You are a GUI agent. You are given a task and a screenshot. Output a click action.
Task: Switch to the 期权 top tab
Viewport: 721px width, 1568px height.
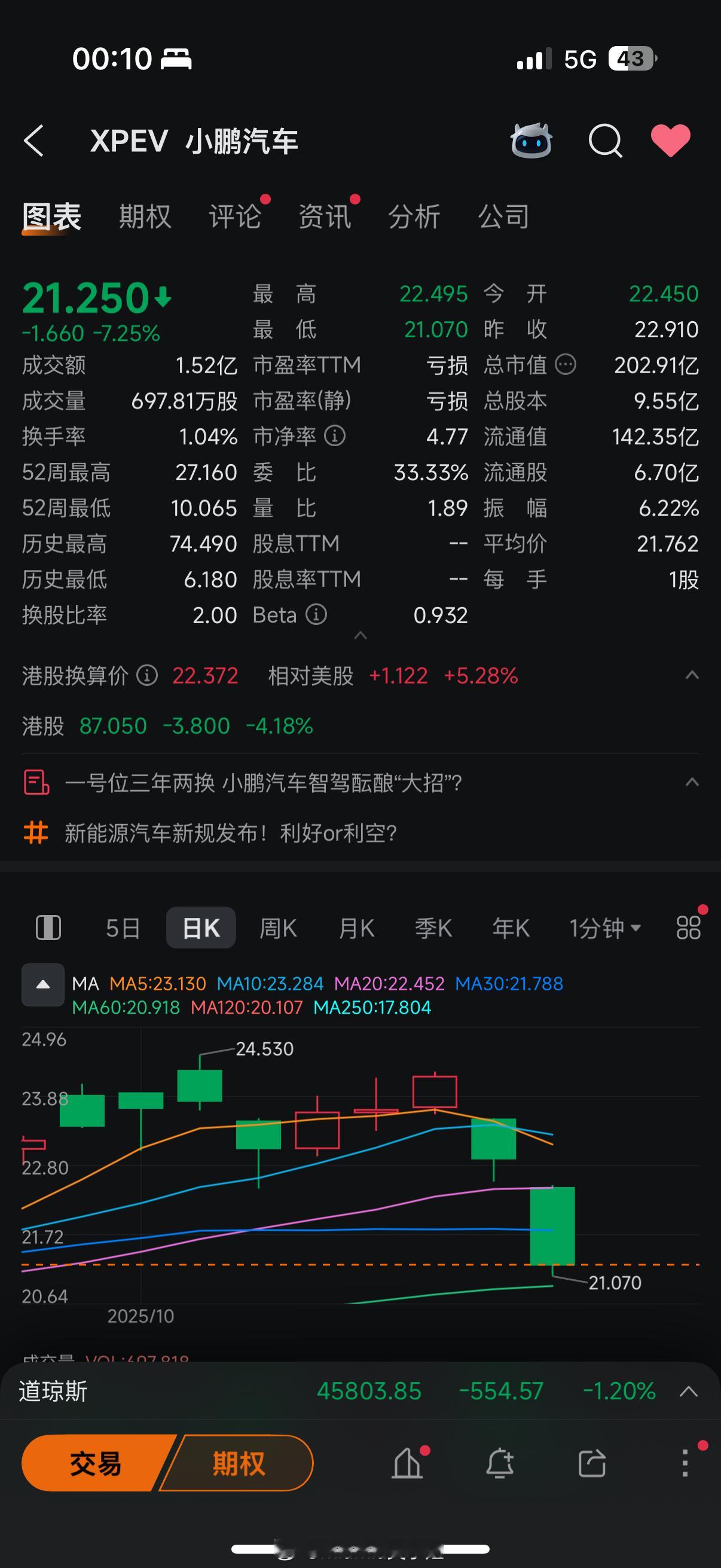(x=145, y=216)
